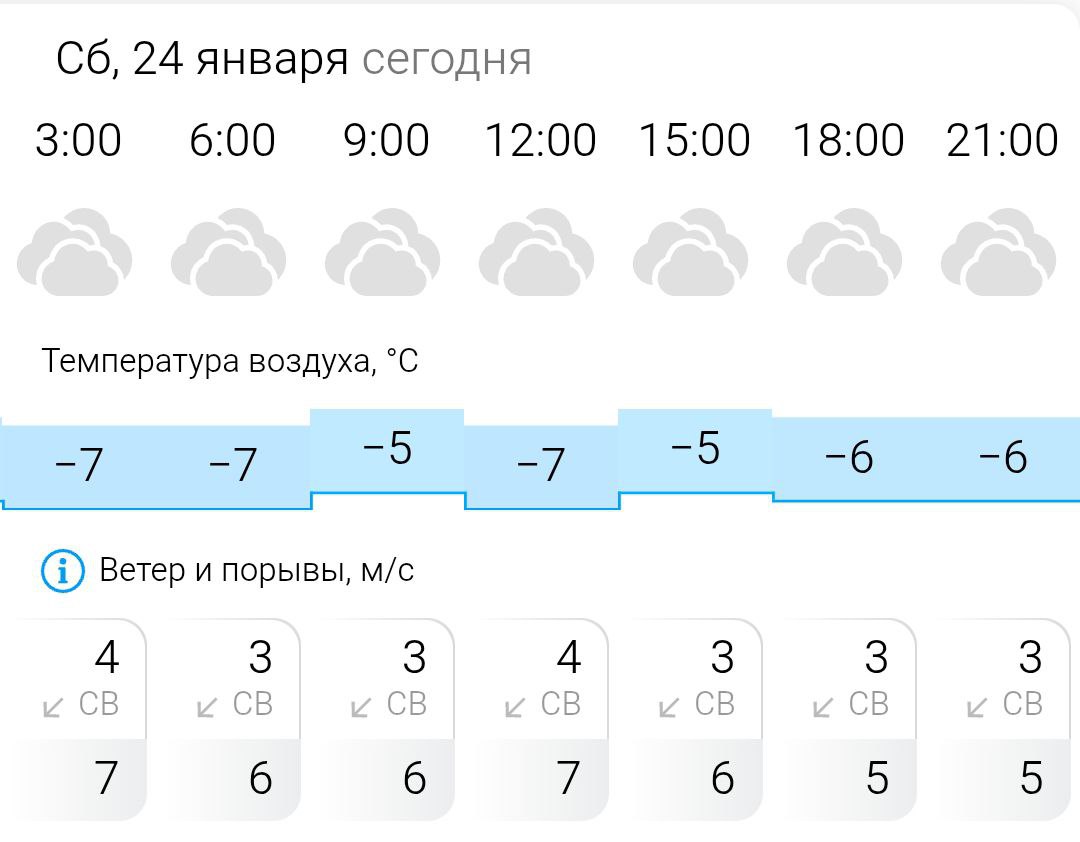Open the wind and gusts info icon
This screenshot has width=1080, height=842.
(62, 571)
